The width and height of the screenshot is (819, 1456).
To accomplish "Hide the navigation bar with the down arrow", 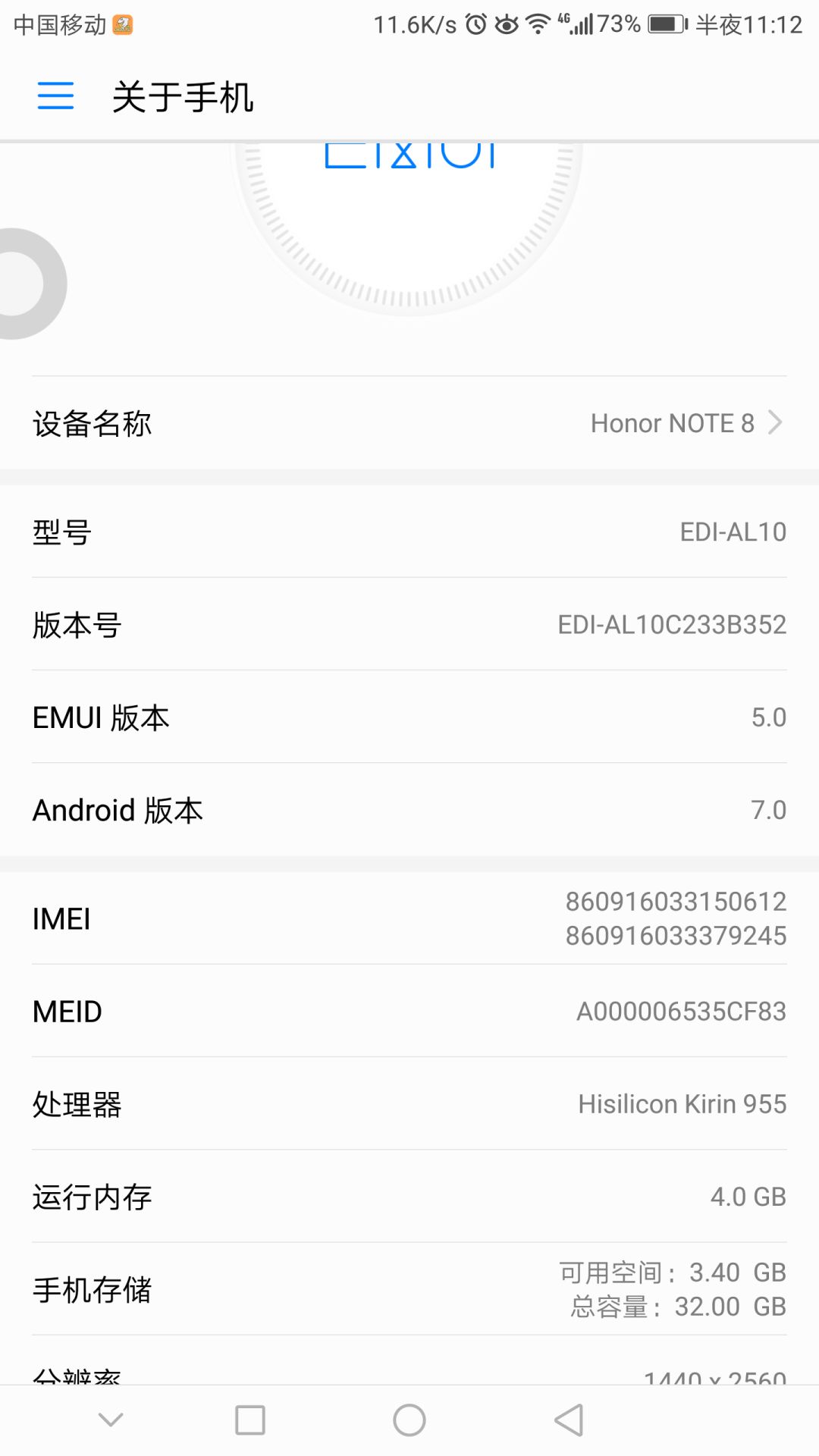I will 111,1420.
